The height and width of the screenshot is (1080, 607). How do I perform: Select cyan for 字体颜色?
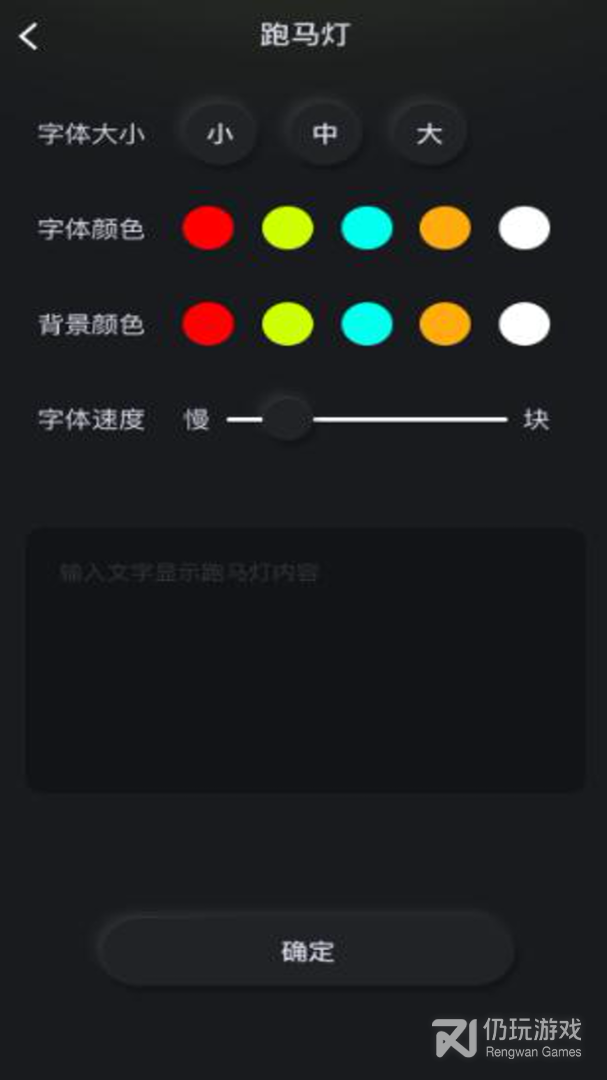coord(366,228)
